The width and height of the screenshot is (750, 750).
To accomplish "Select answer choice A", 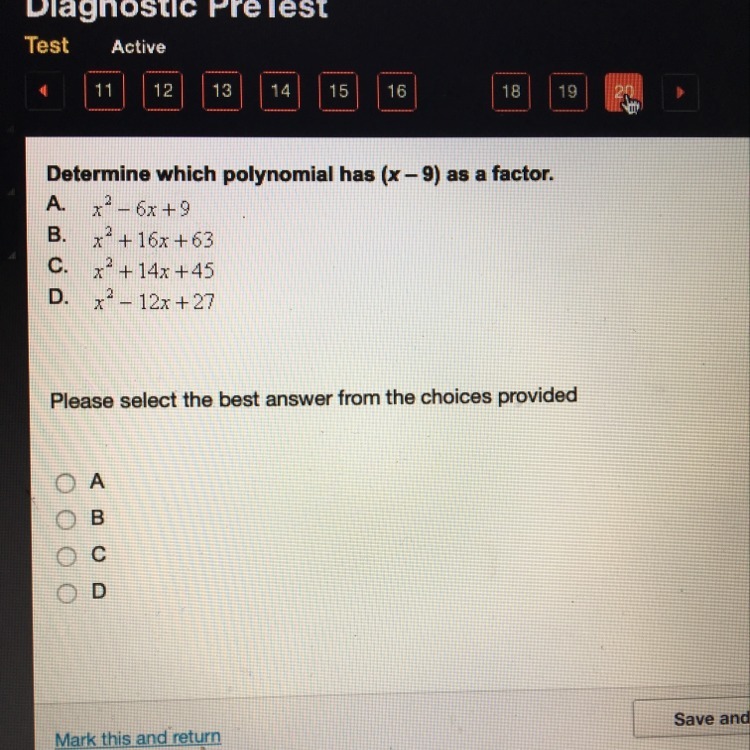I will [65, 483].
